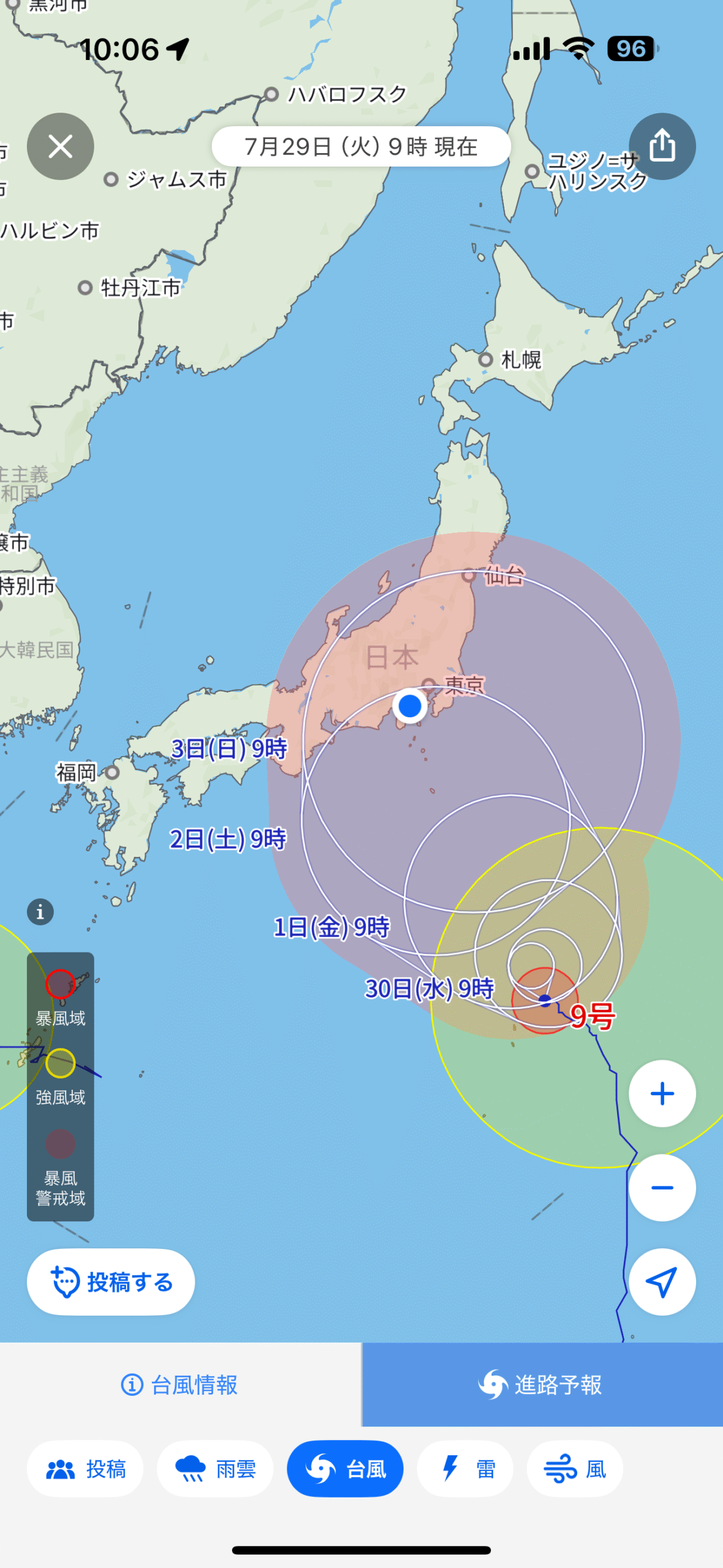Switch to the 雨雲 layer
This screenshot has width=723, height=1568.
215,1468
